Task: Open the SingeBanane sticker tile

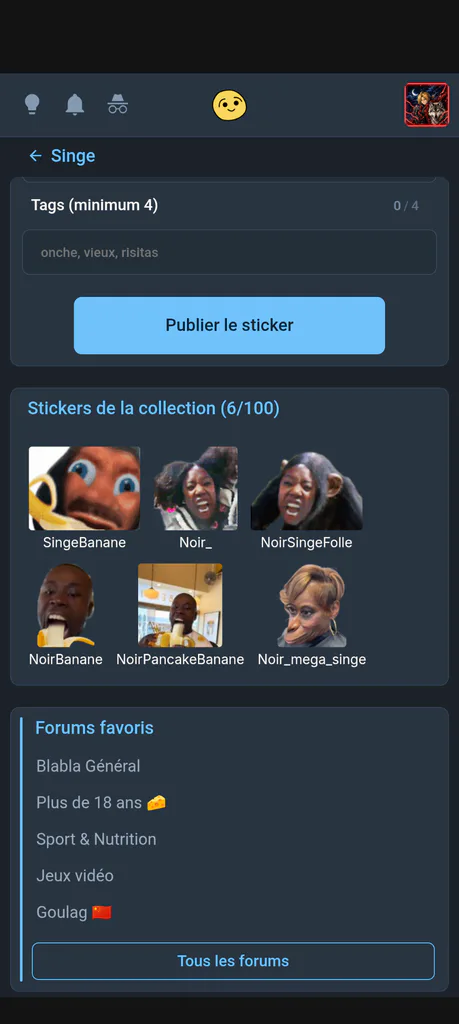Action: point(84,498)
